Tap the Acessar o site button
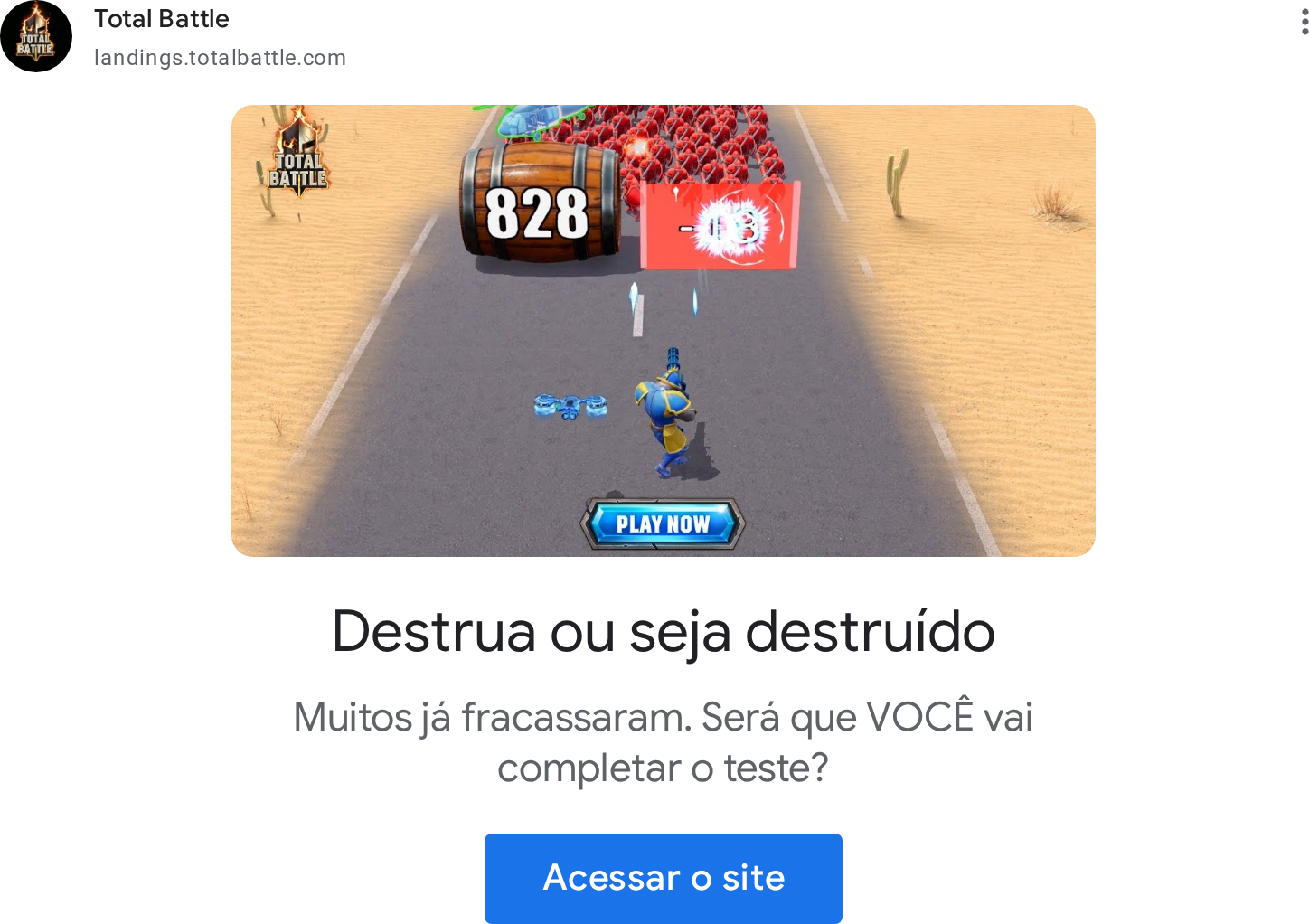1309x924 pixels. [663, 878]
